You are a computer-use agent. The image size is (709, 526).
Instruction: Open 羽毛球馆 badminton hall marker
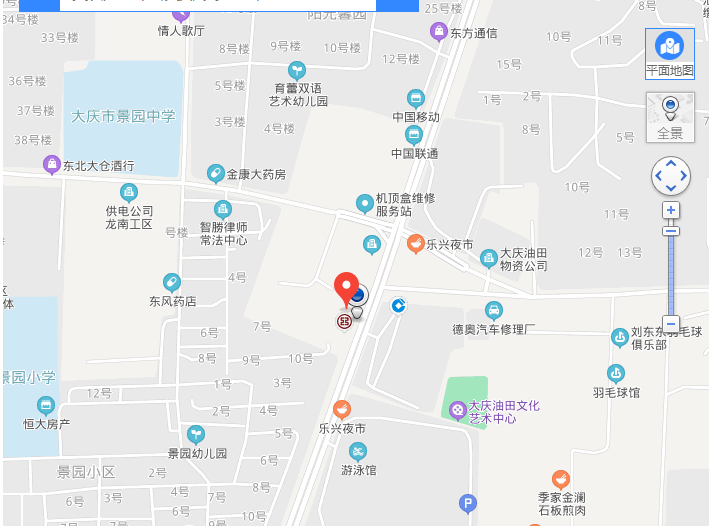click(x=617, y=374)
